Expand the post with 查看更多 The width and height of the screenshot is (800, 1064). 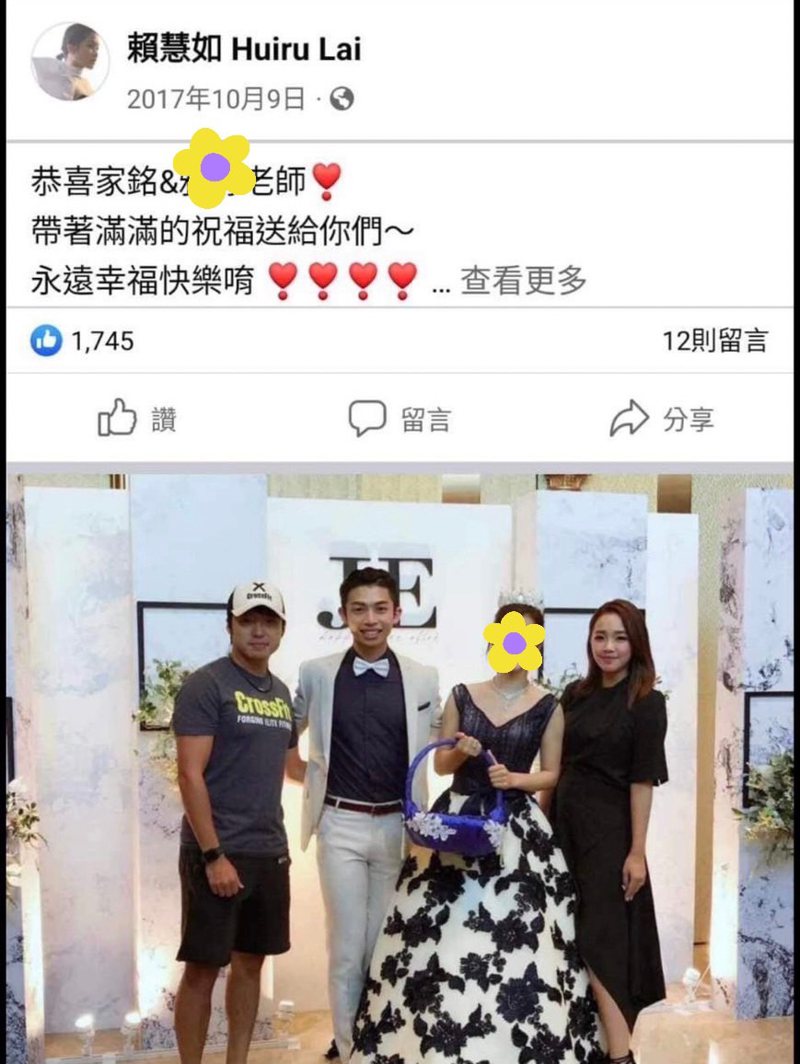tap(523, 281)
